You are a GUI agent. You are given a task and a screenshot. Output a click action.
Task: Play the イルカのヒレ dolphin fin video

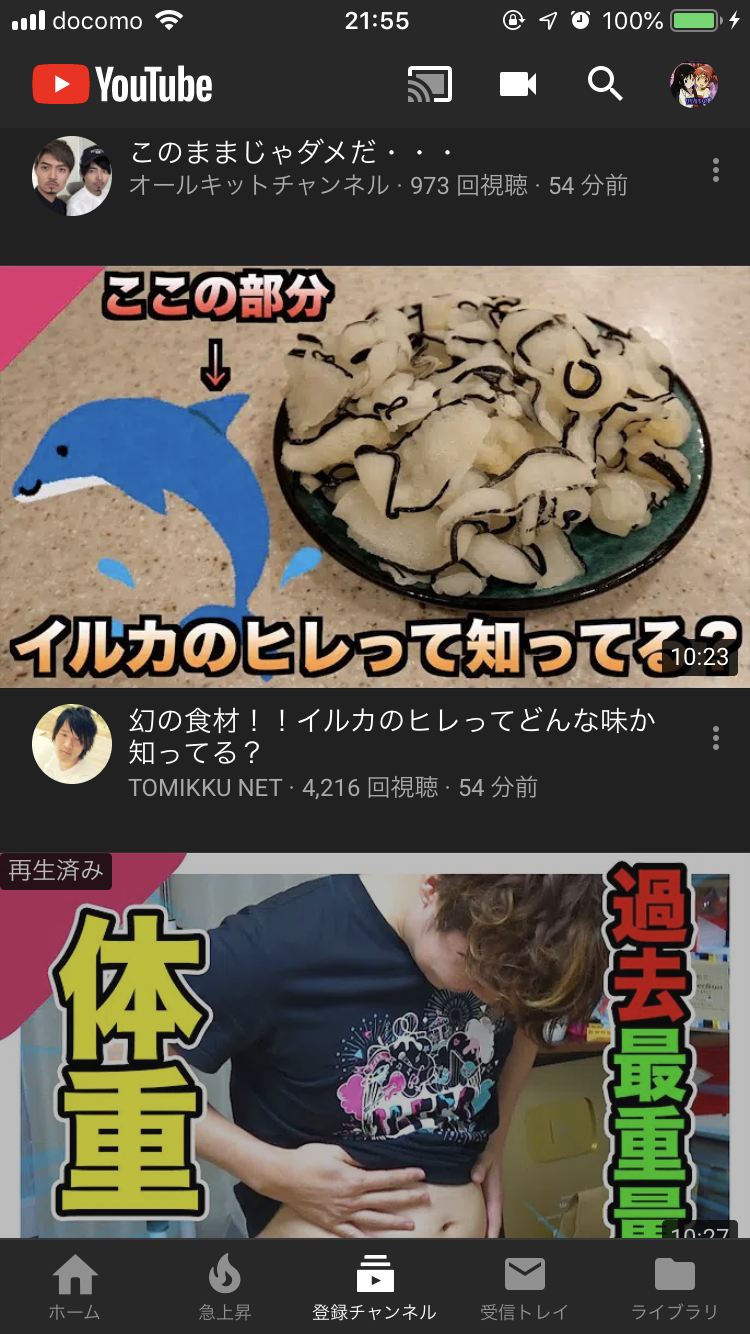tap(375, 476)
